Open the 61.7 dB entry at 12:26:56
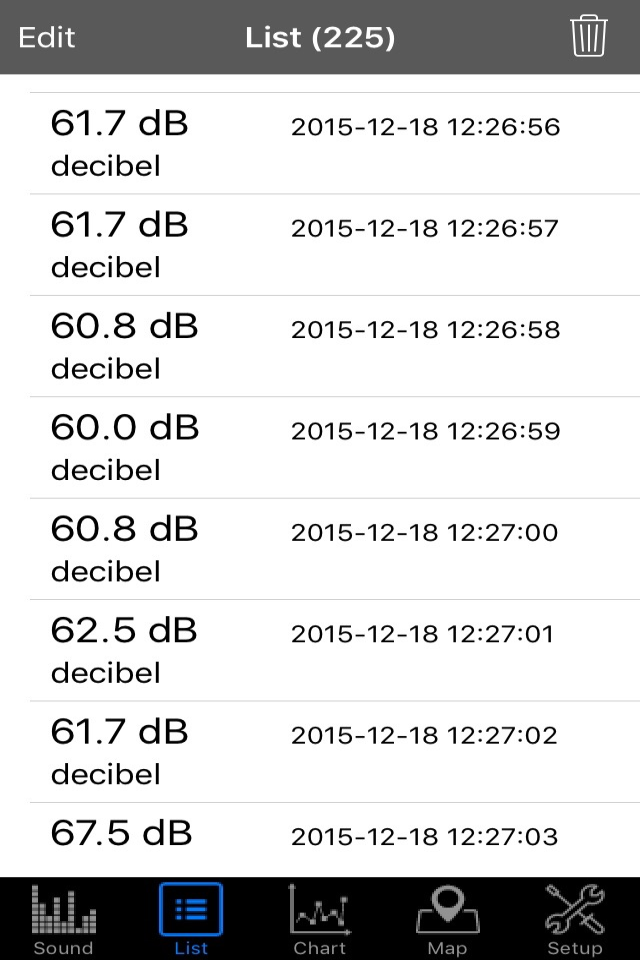 pos(320,143)
